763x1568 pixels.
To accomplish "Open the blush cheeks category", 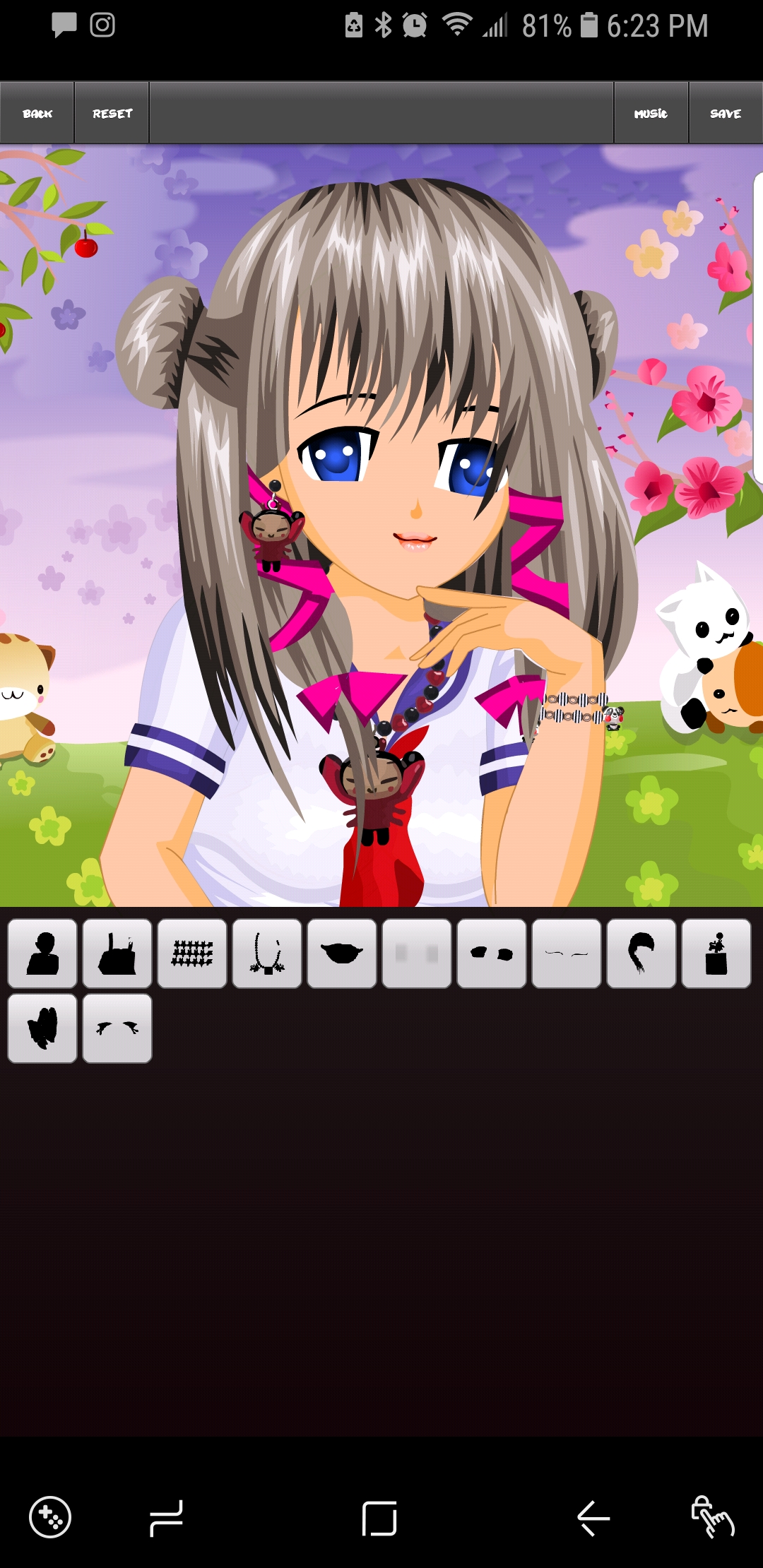I will click(x=417, y=954).
